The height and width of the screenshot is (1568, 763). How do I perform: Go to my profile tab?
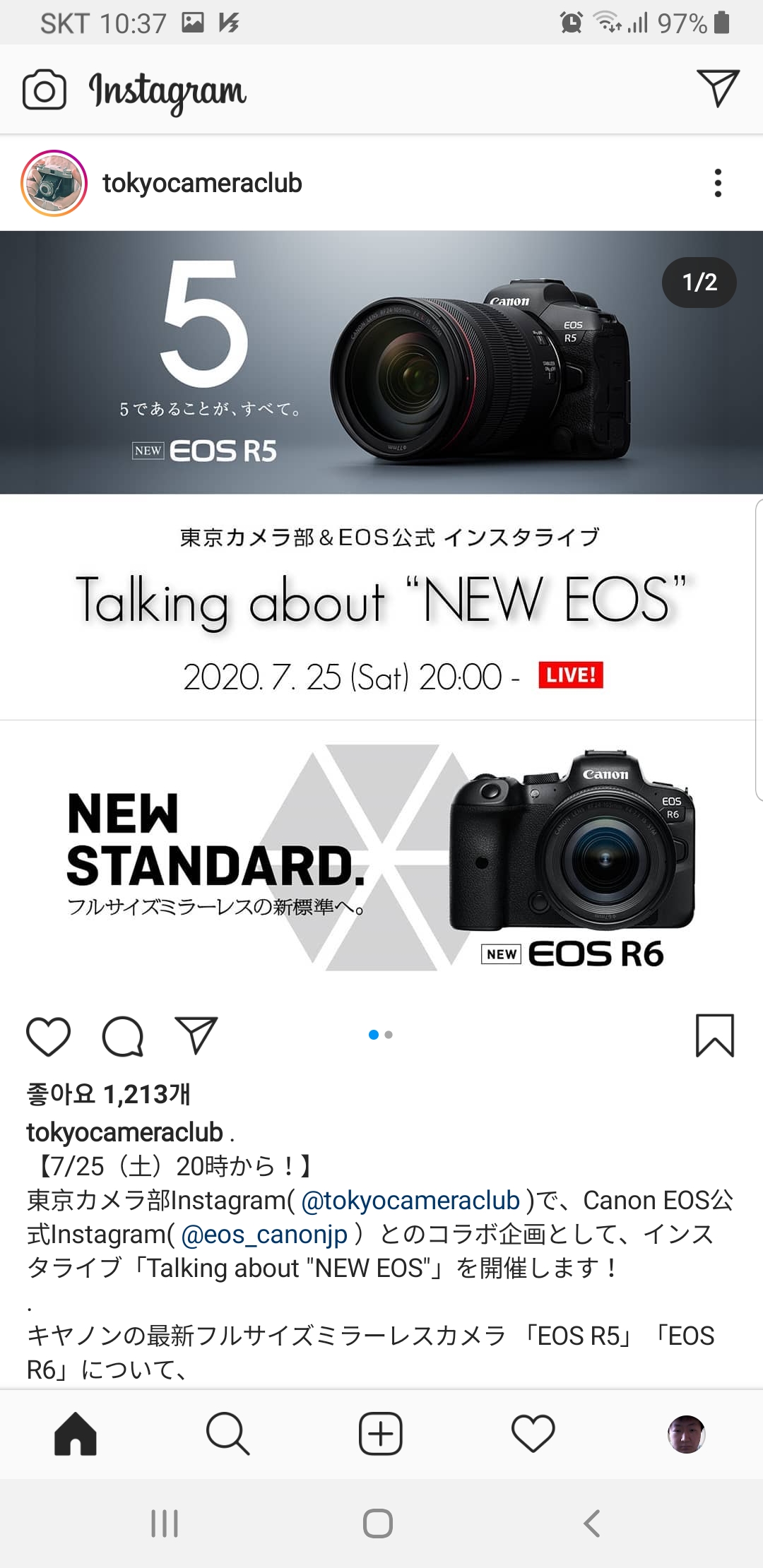(x=686, y=1434)
